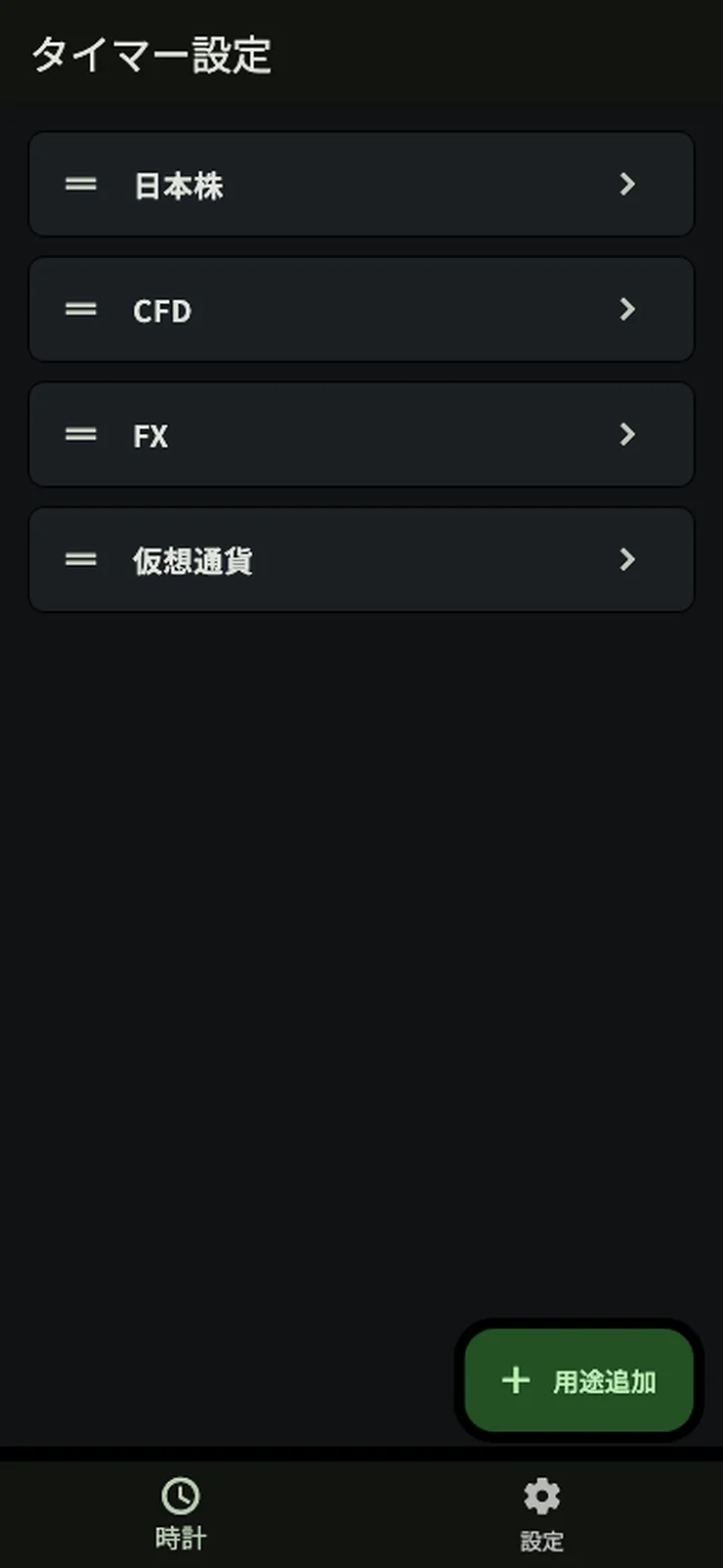Select the 設定 tab
Viewport: 723px width, 1568px height.
[542, 1513]
